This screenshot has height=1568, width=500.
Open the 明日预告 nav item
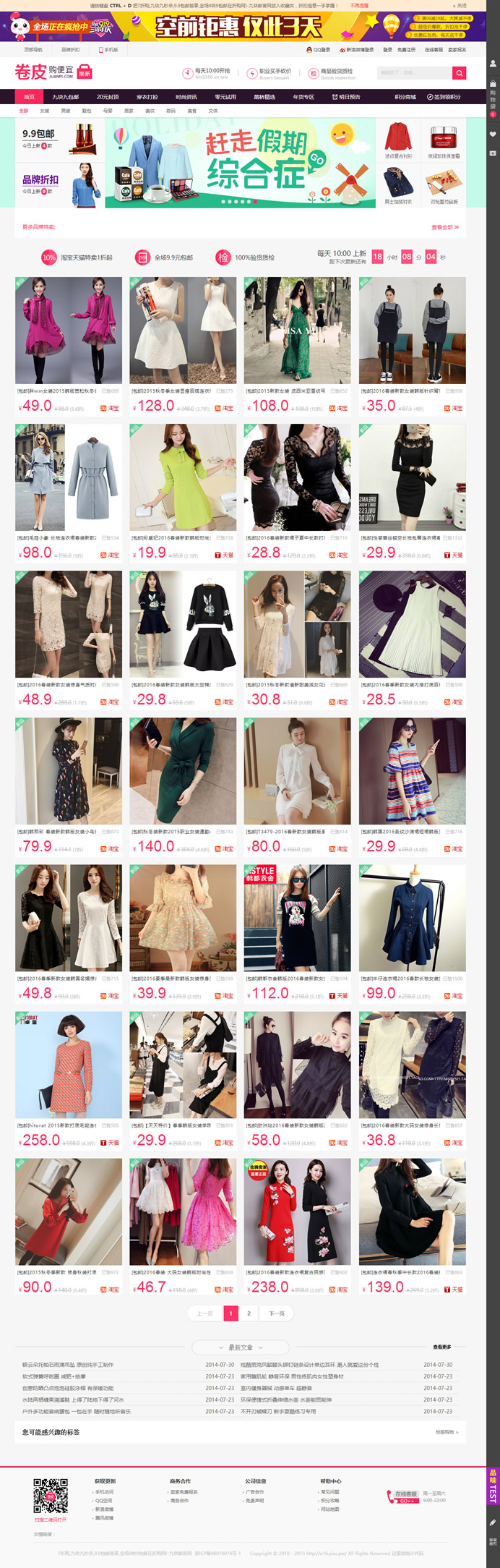[346, 97]
